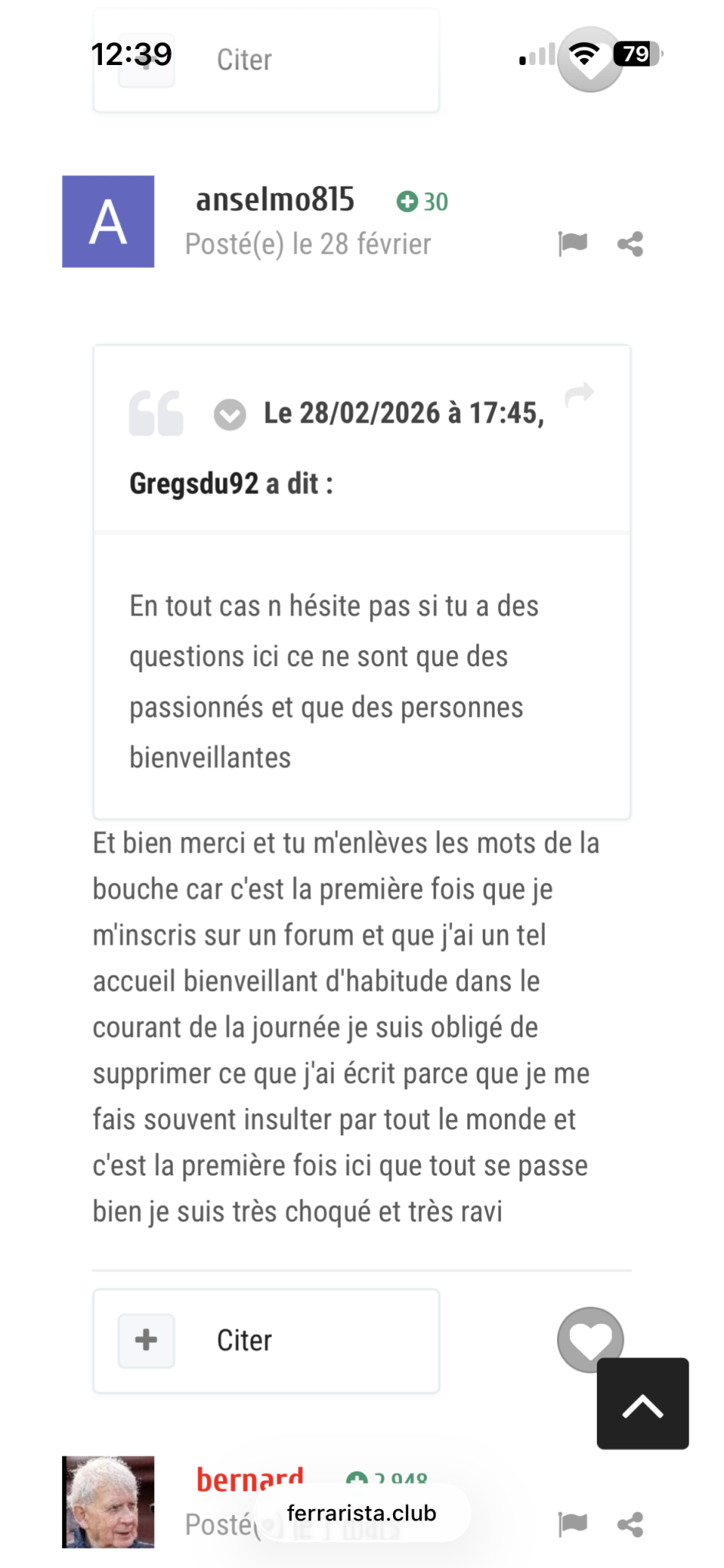Viewport: 724px width, 1568px height.
Task: Open bernard's profile via the avatar
Action: tap(108, 1501)
